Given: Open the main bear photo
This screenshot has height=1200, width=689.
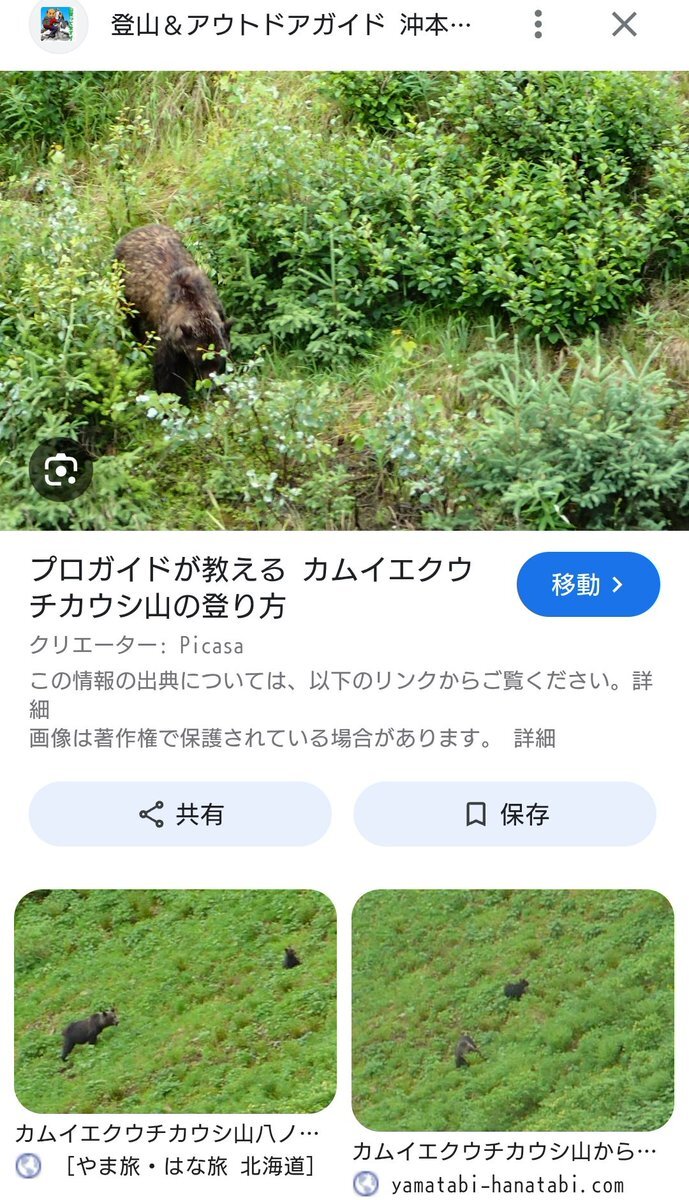Looking at the screenshot, I should coord(344,300).
